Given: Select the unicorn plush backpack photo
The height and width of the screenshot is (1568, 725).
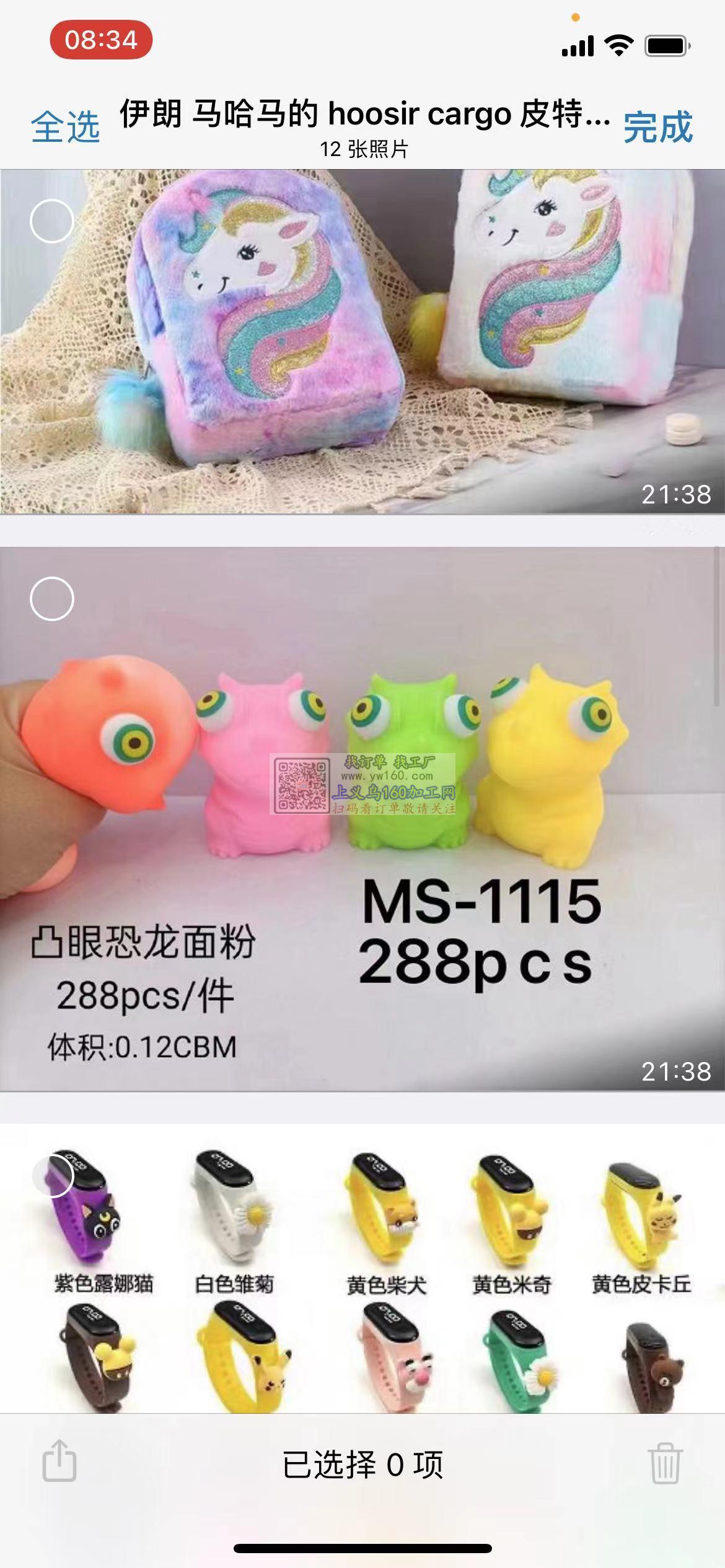Looking at the screenshot, I should 52,221.
